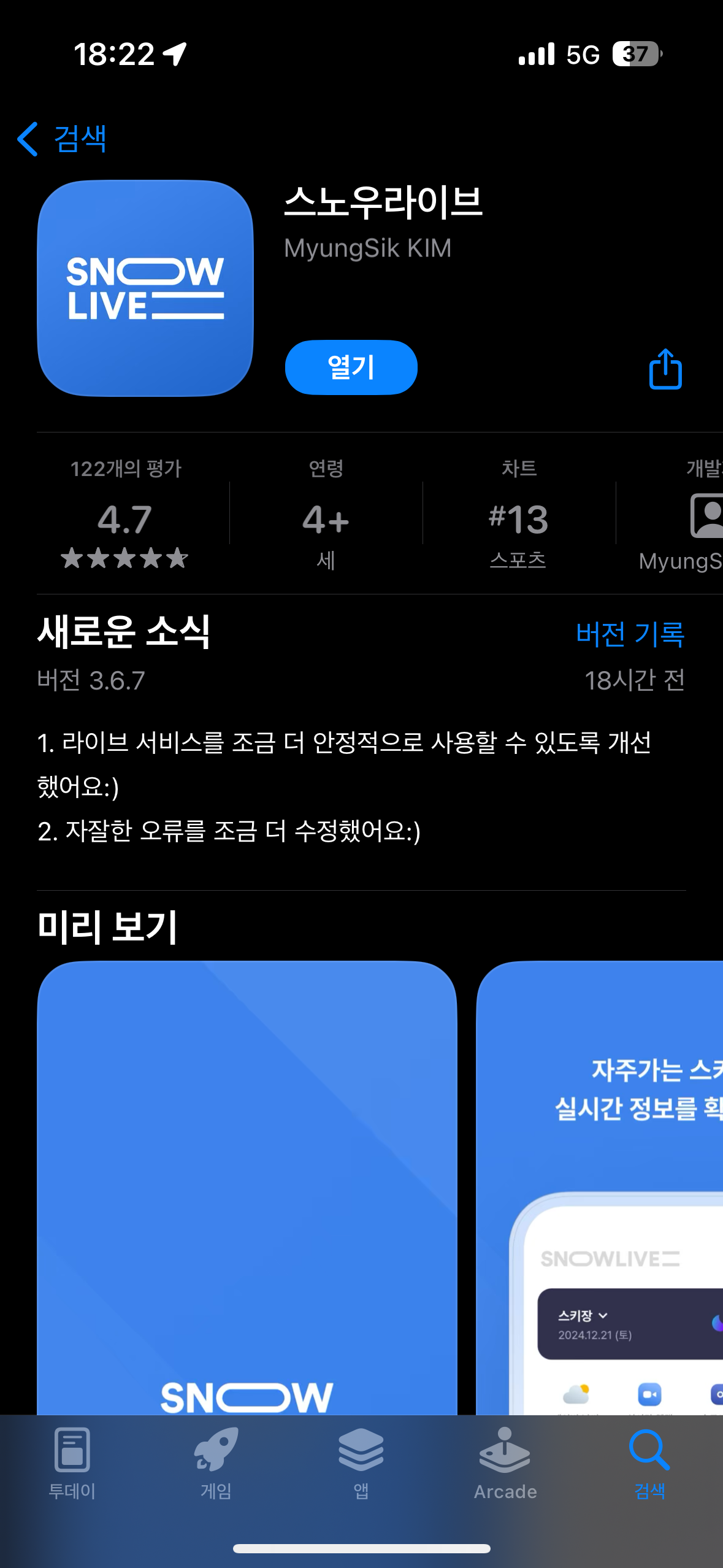Image resolution: width=723 pixels, height=1568 pixels.
Task: Switch to the 게임 tab
Action: coord(216,1464)
